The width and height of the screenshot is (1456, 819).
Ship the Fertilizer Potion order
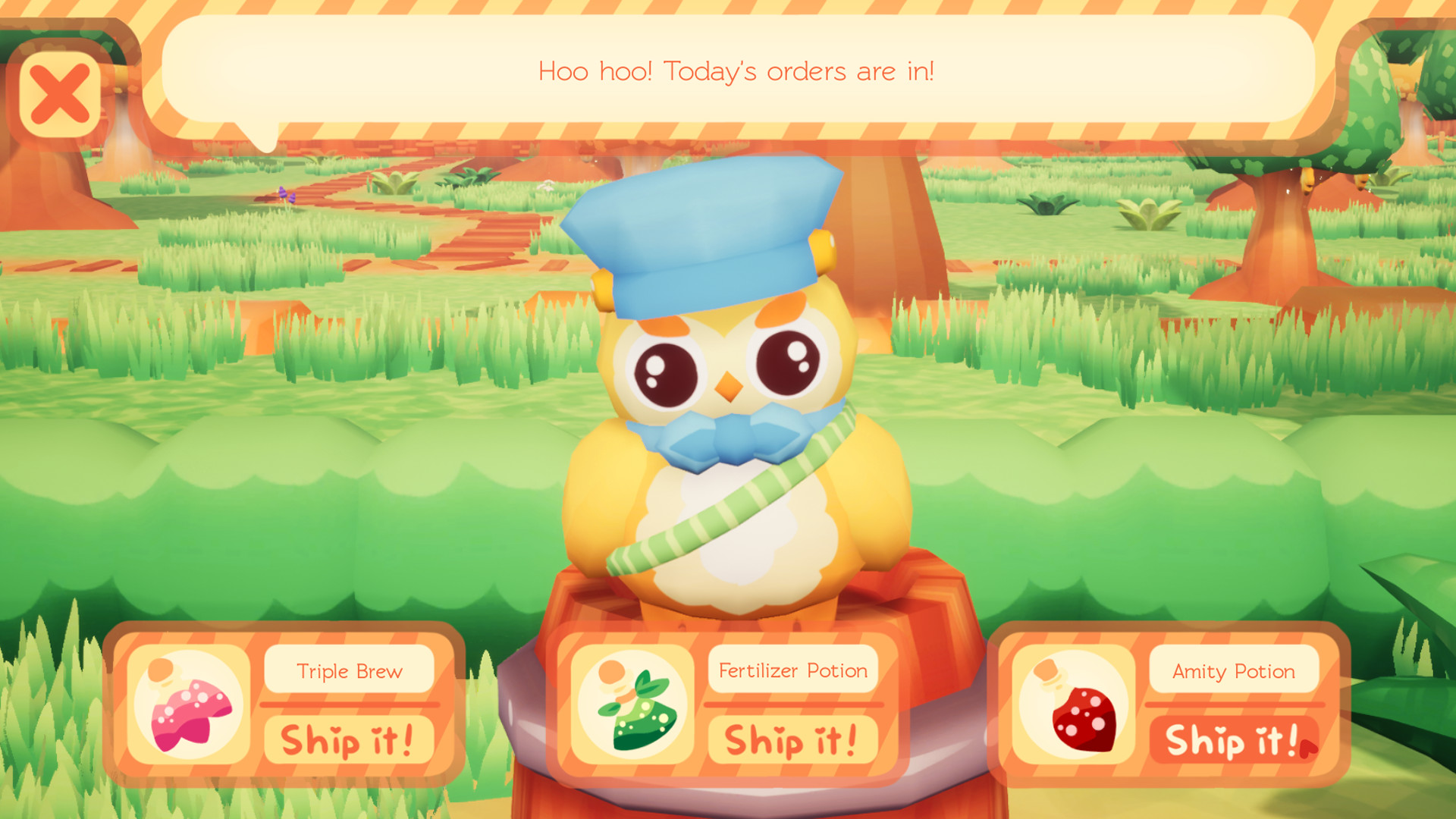(x=792, y=739)
